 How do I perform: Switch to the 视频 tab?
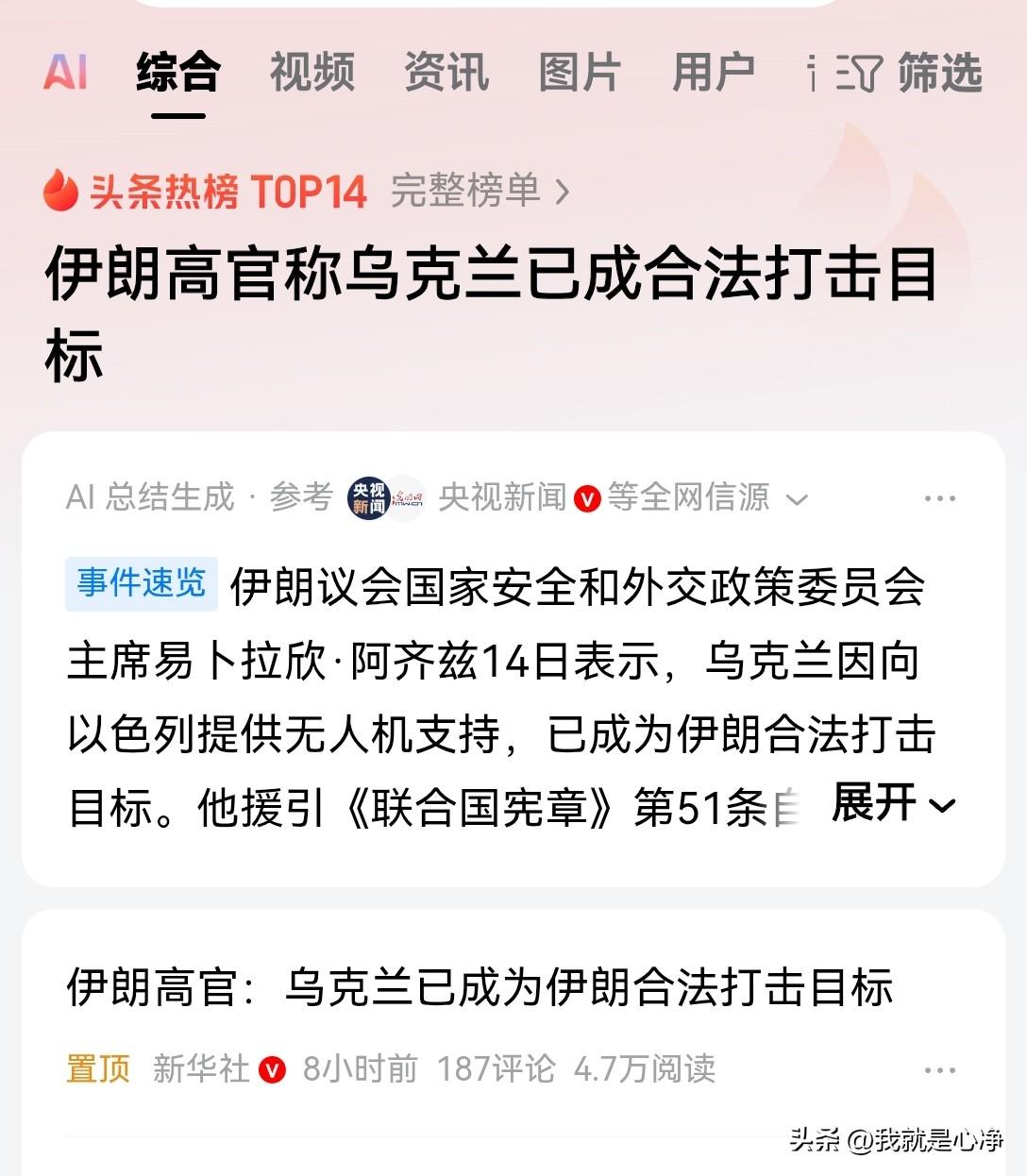tap(311, 75)
